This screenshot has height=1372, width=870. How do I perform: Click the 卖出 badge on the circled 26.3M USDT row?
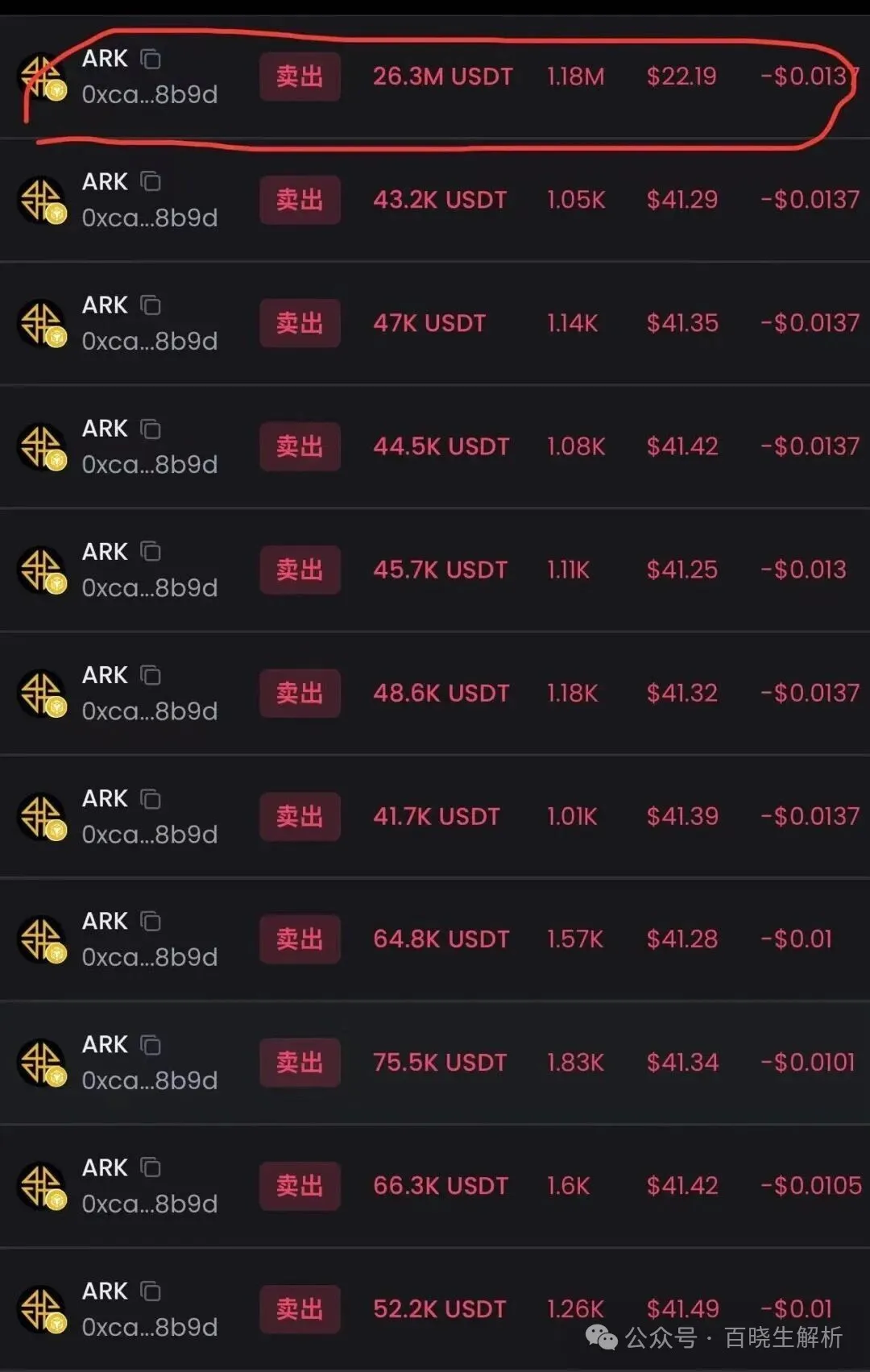click(x=299, y=77)
